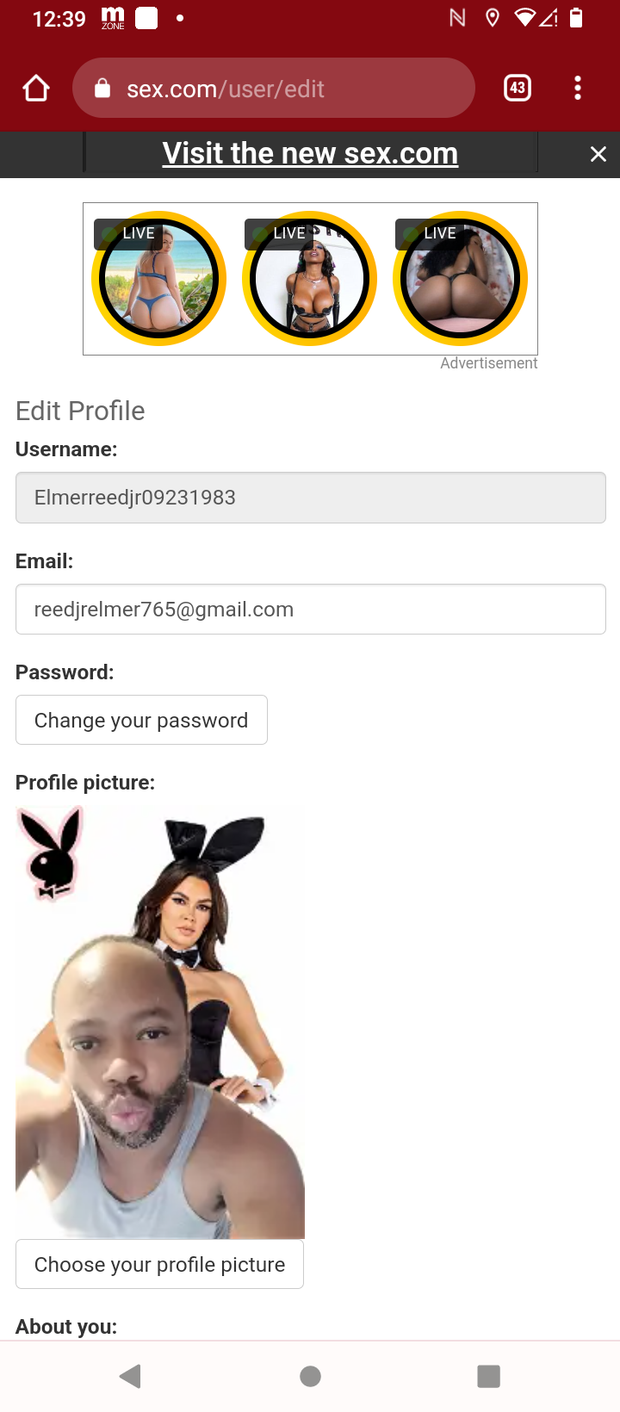The height and width of the screenshot is (1412, 620).
Task: Tap 'Choose your profile picture' button
Action: click(159, 1264)
